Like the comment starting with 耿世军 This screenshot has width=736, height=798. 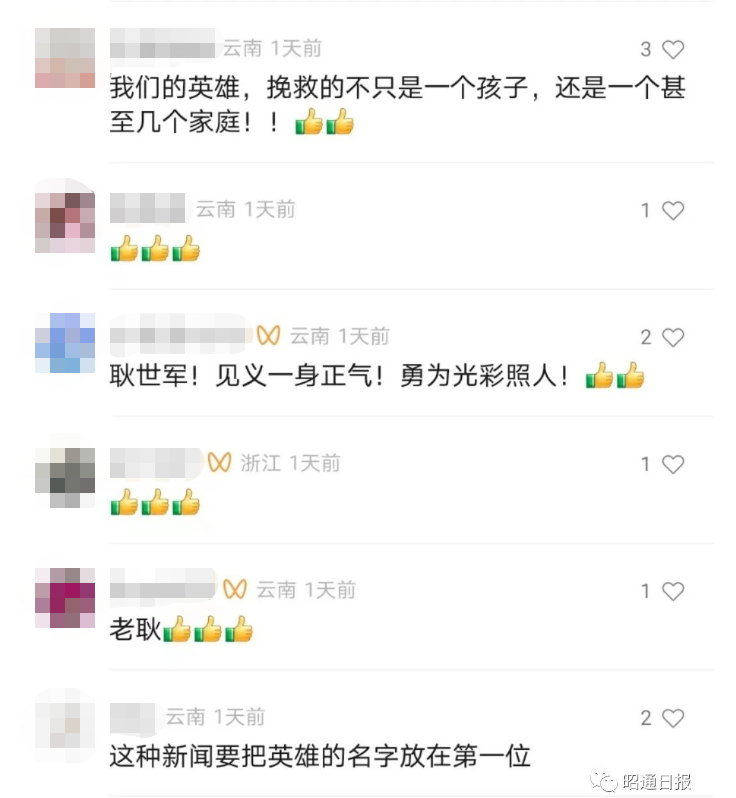tap(673, 337)
